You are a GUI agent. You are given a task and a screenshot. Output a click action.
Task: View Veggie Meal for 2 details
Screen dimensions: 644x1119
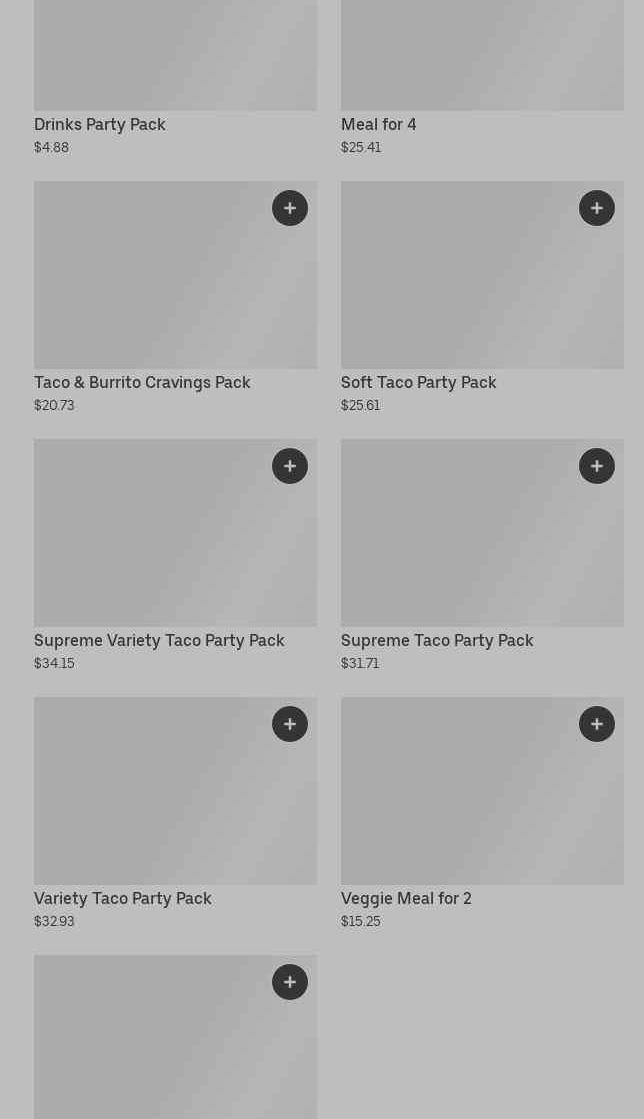pos(406,898)
